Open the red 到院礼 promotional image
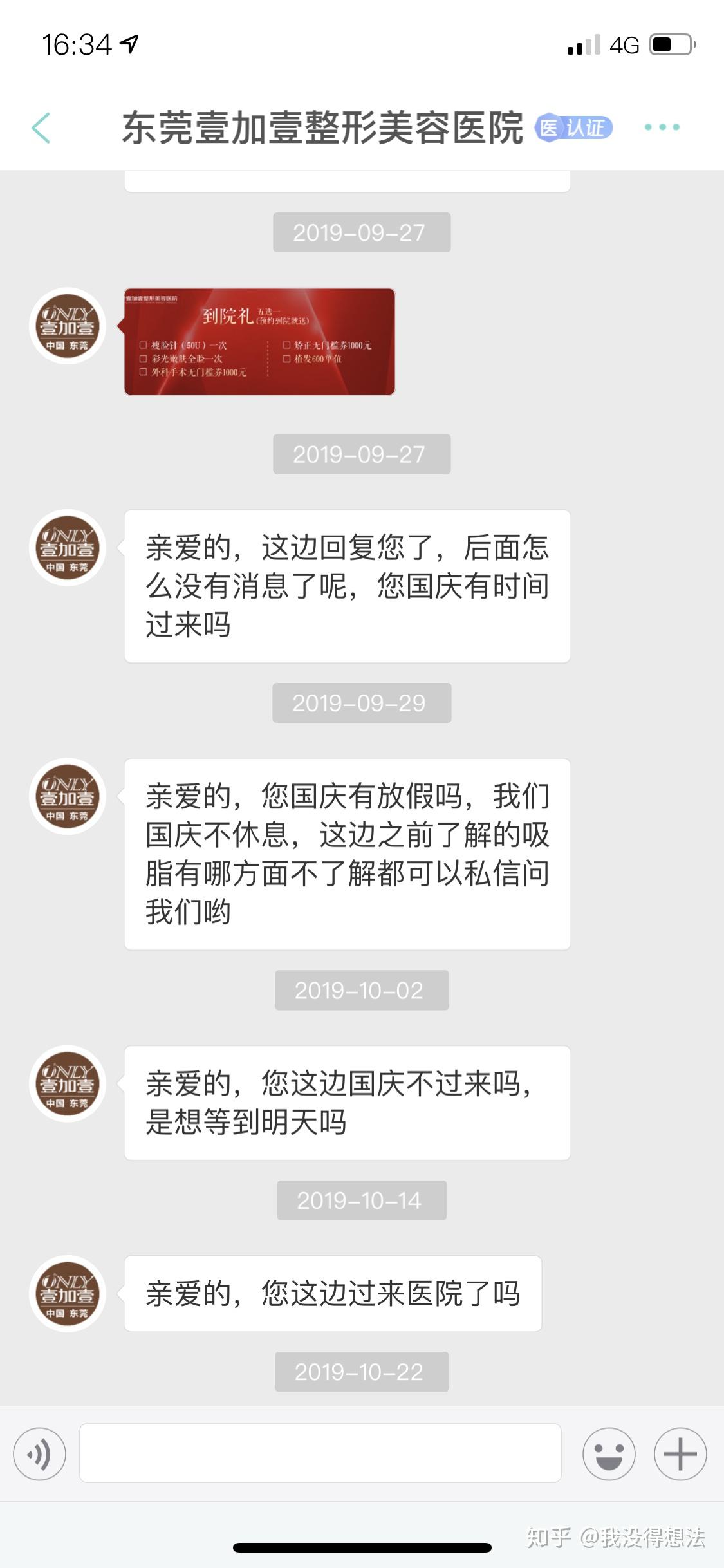724x1568 pixels. click(x=259, y=341)
